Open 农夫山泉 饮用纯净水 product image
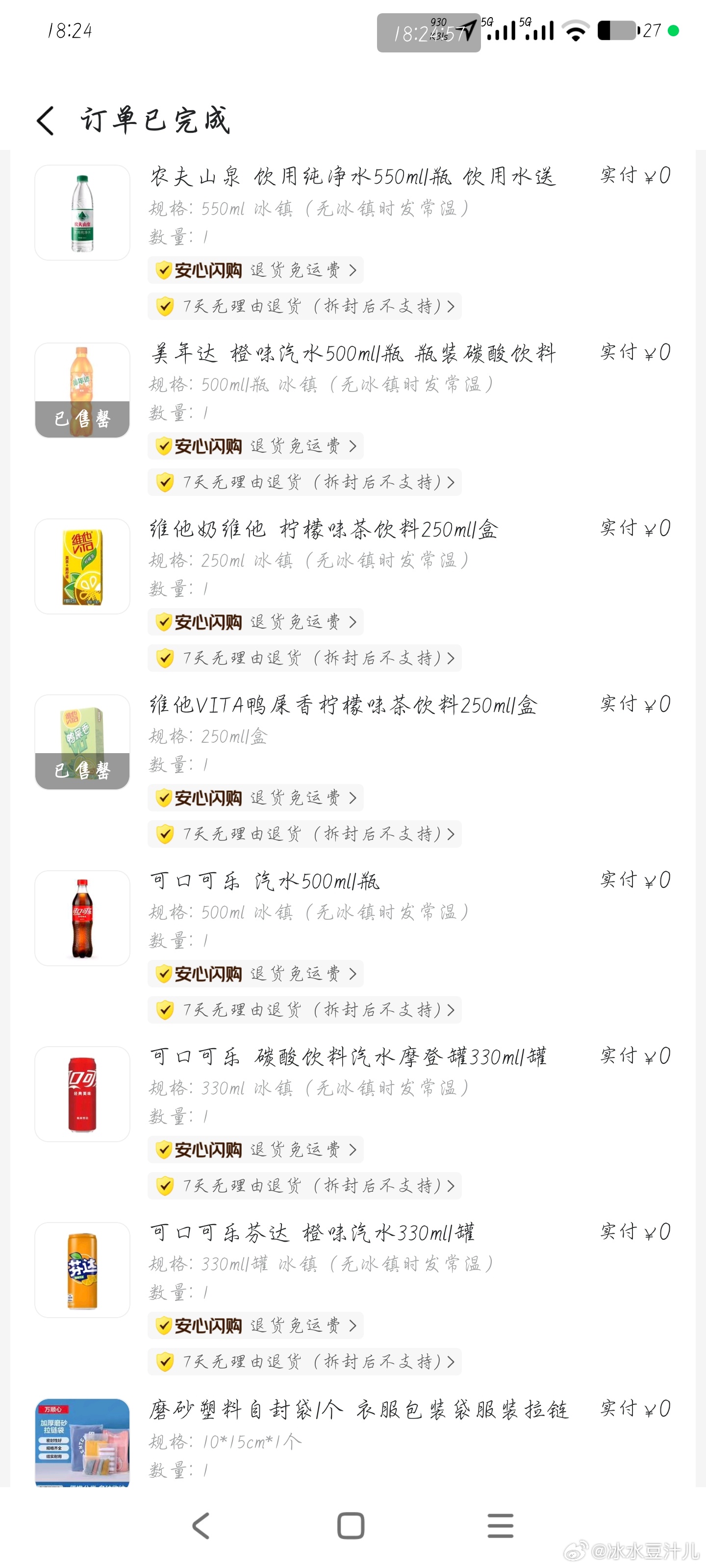This screenshot has width=706, height=1568. (82, 213)
